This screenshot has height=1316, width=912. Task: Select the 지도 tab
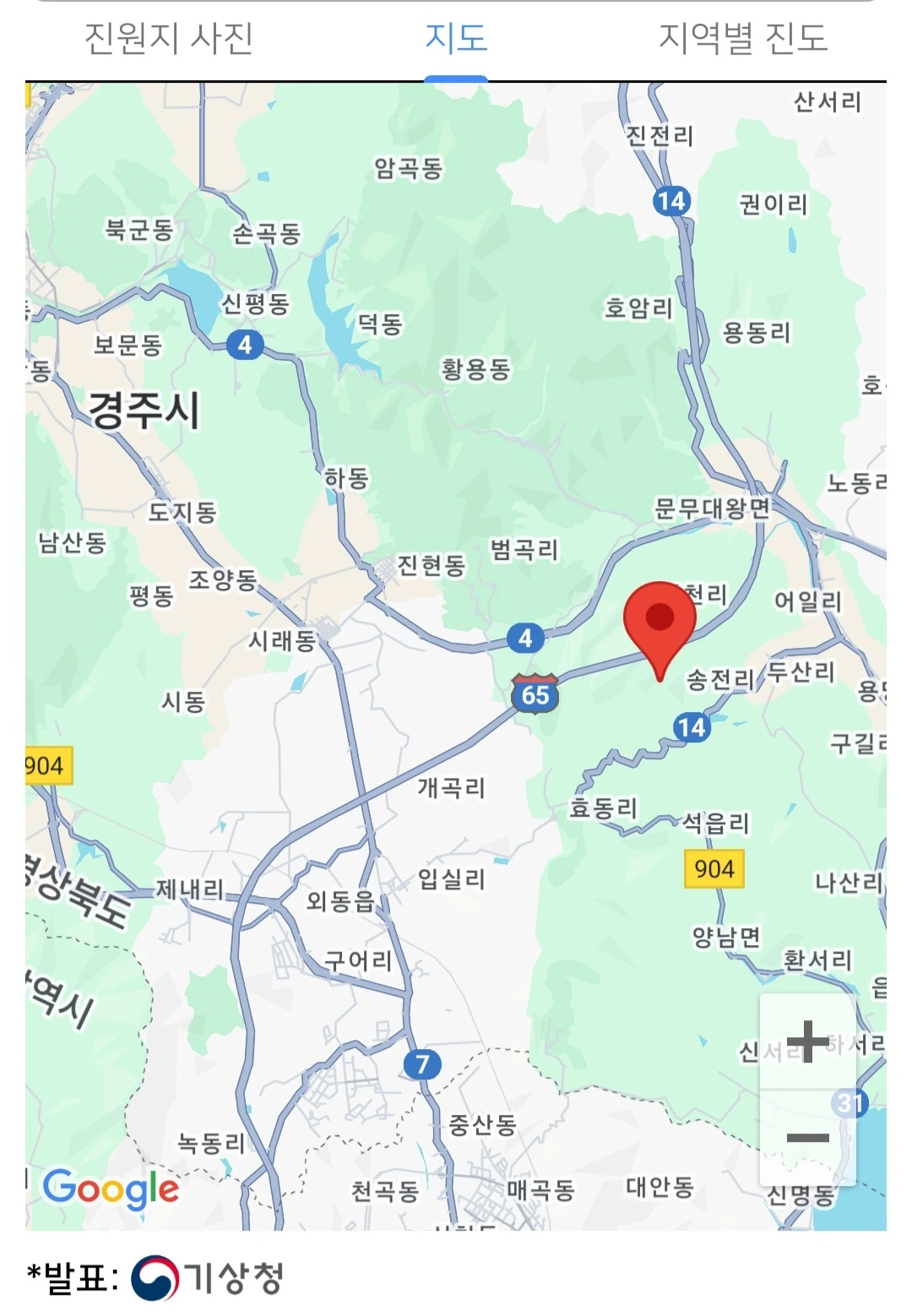point(456,38)
